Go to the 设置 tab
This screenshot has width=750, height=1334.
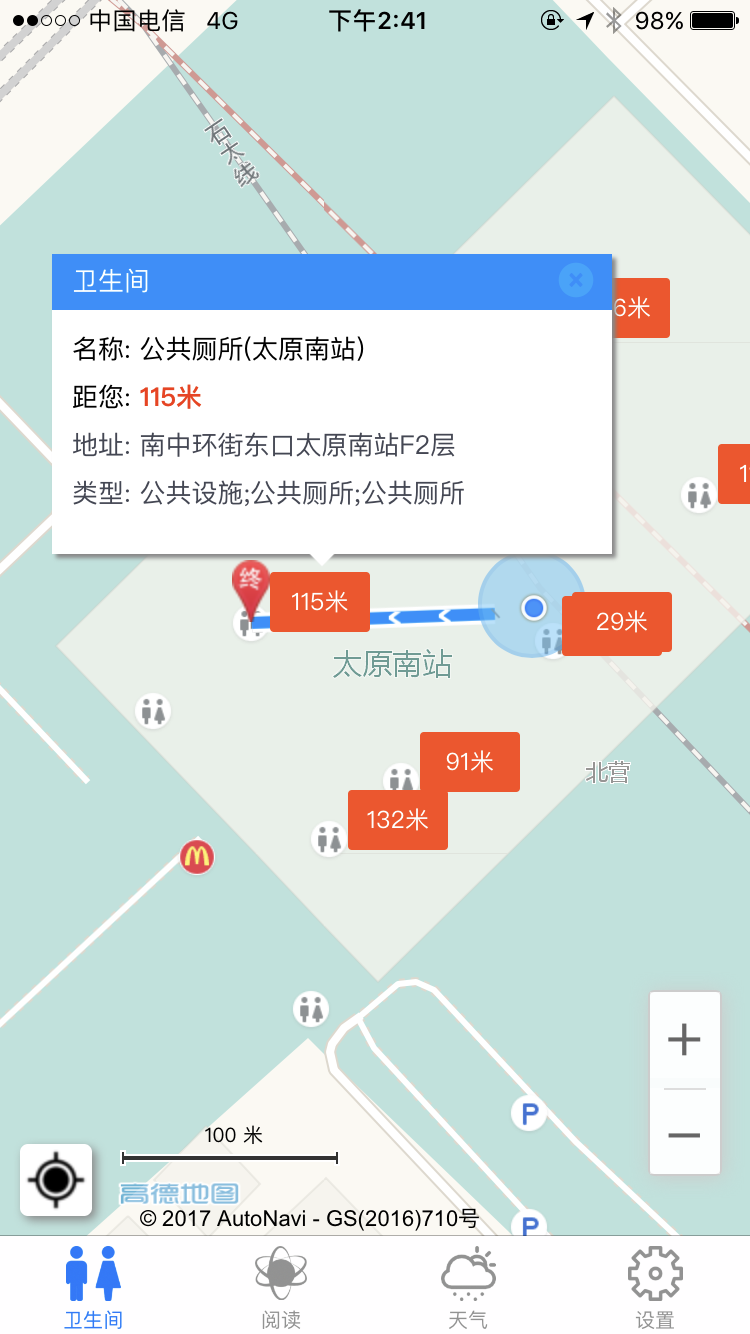coord(655,1287)
